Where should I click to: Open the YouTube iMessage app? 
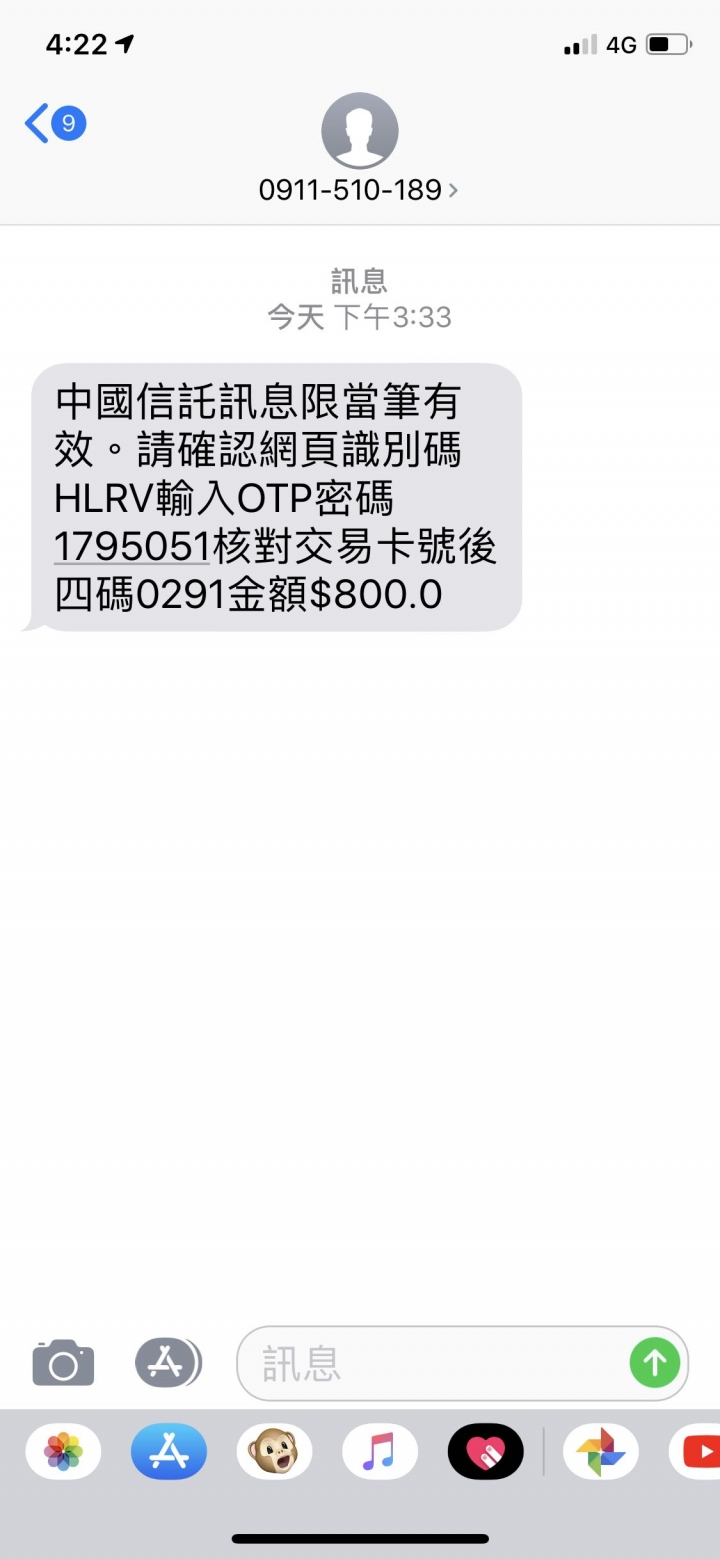click(697, 1451)
